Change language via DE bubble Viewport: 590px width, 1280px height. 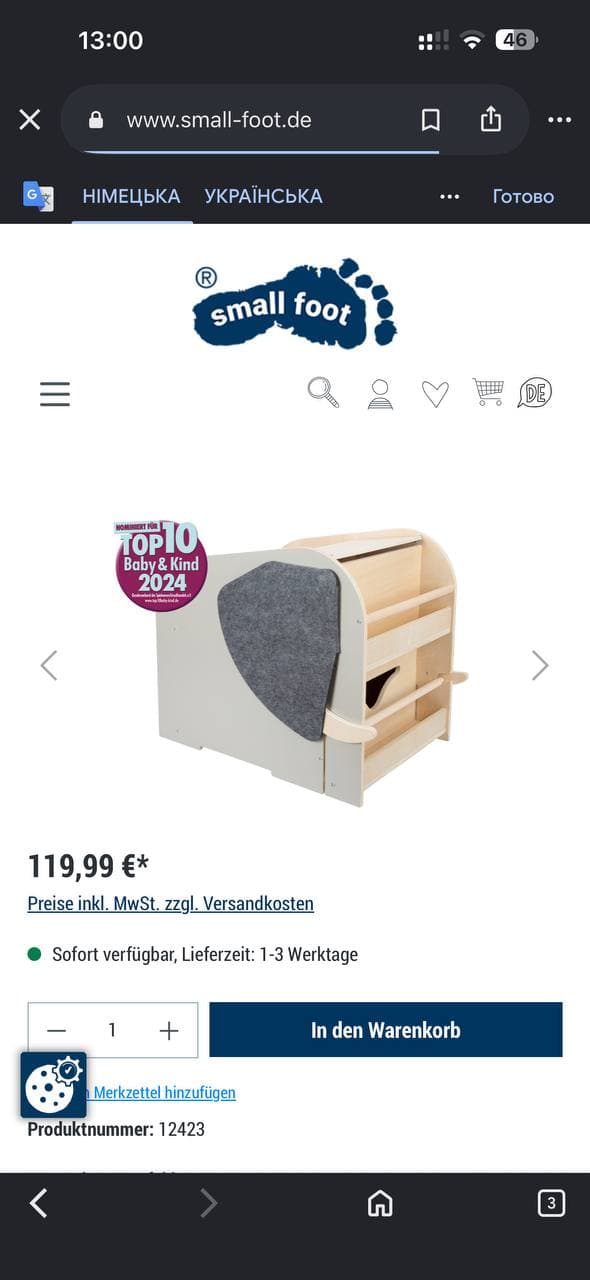point(535,392)
